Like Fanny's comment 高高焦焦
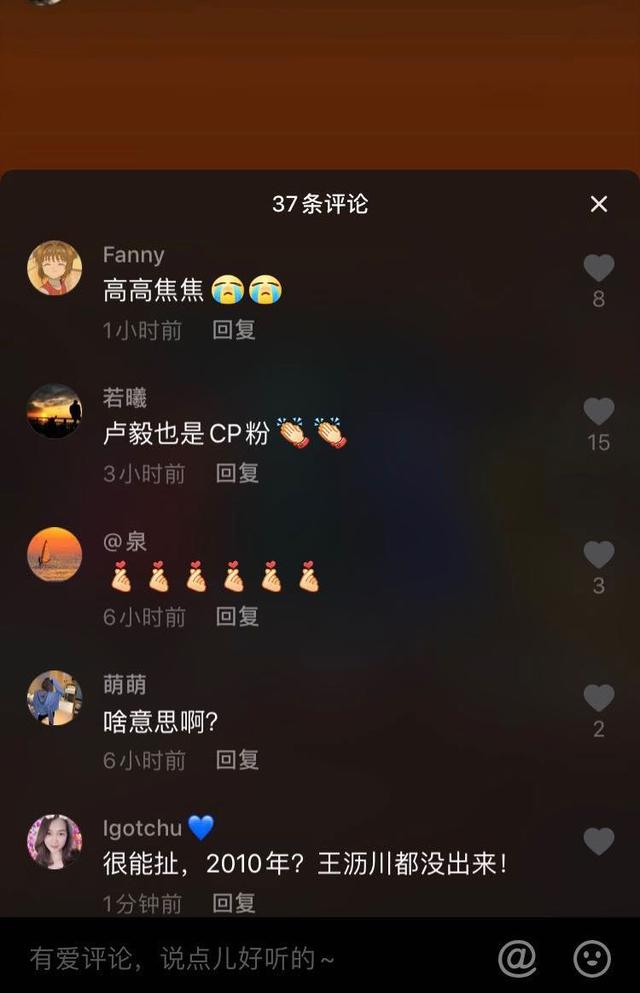Screen dimensions: 640x993 tap(598, 268)
